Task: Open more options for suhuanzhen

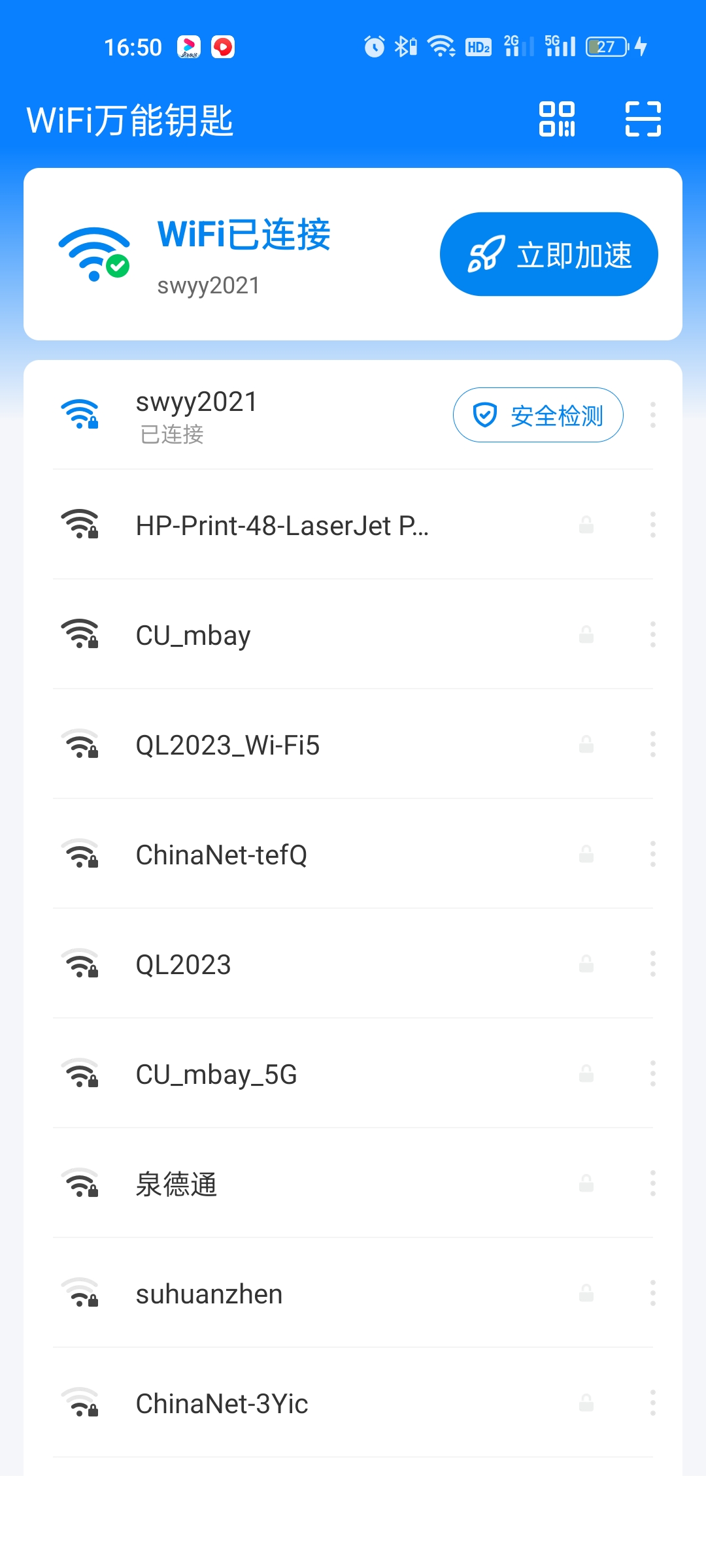Action: pyautogui.click(x=652, y=1293)
